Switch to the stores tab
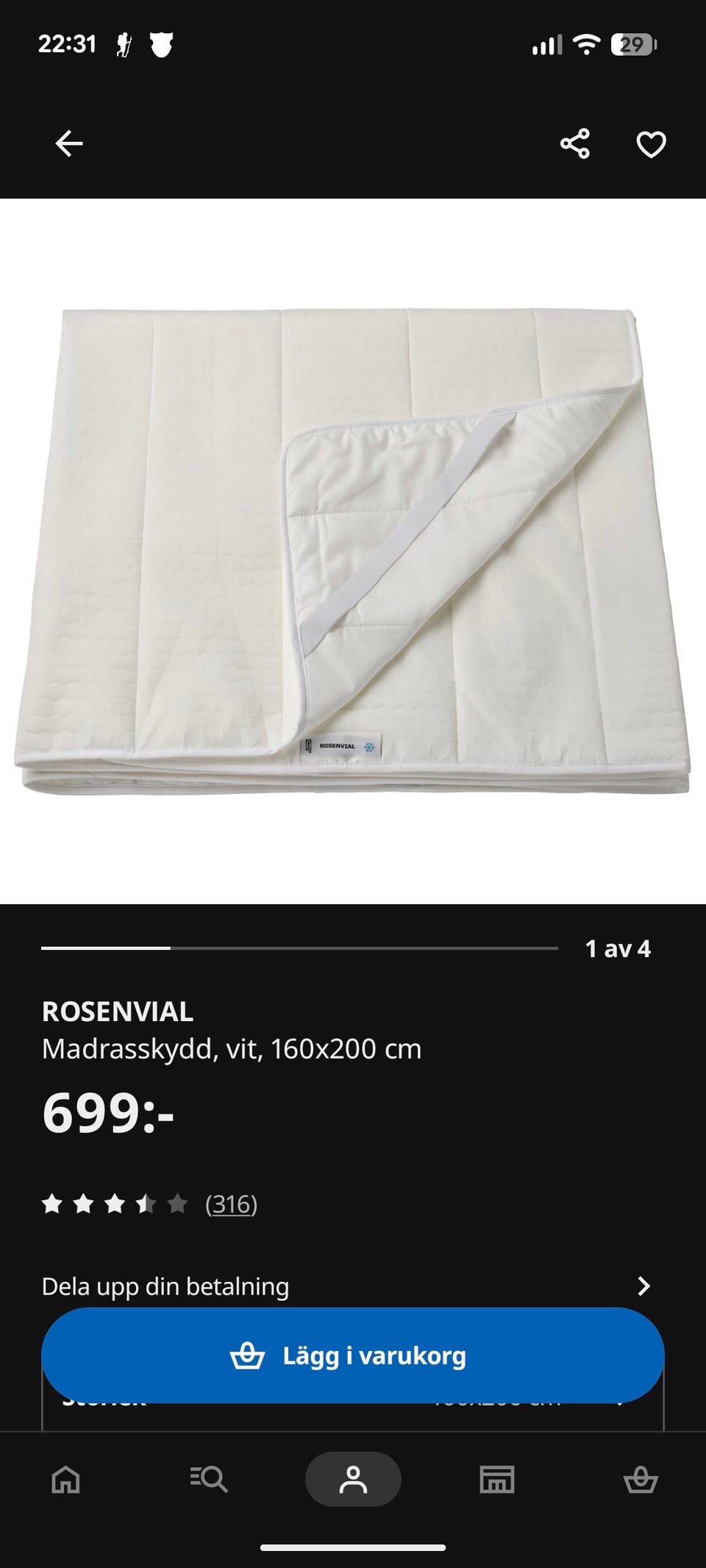Image resolution: width=706 pixels, height=1568 pixels. [x=497, y=1479]
